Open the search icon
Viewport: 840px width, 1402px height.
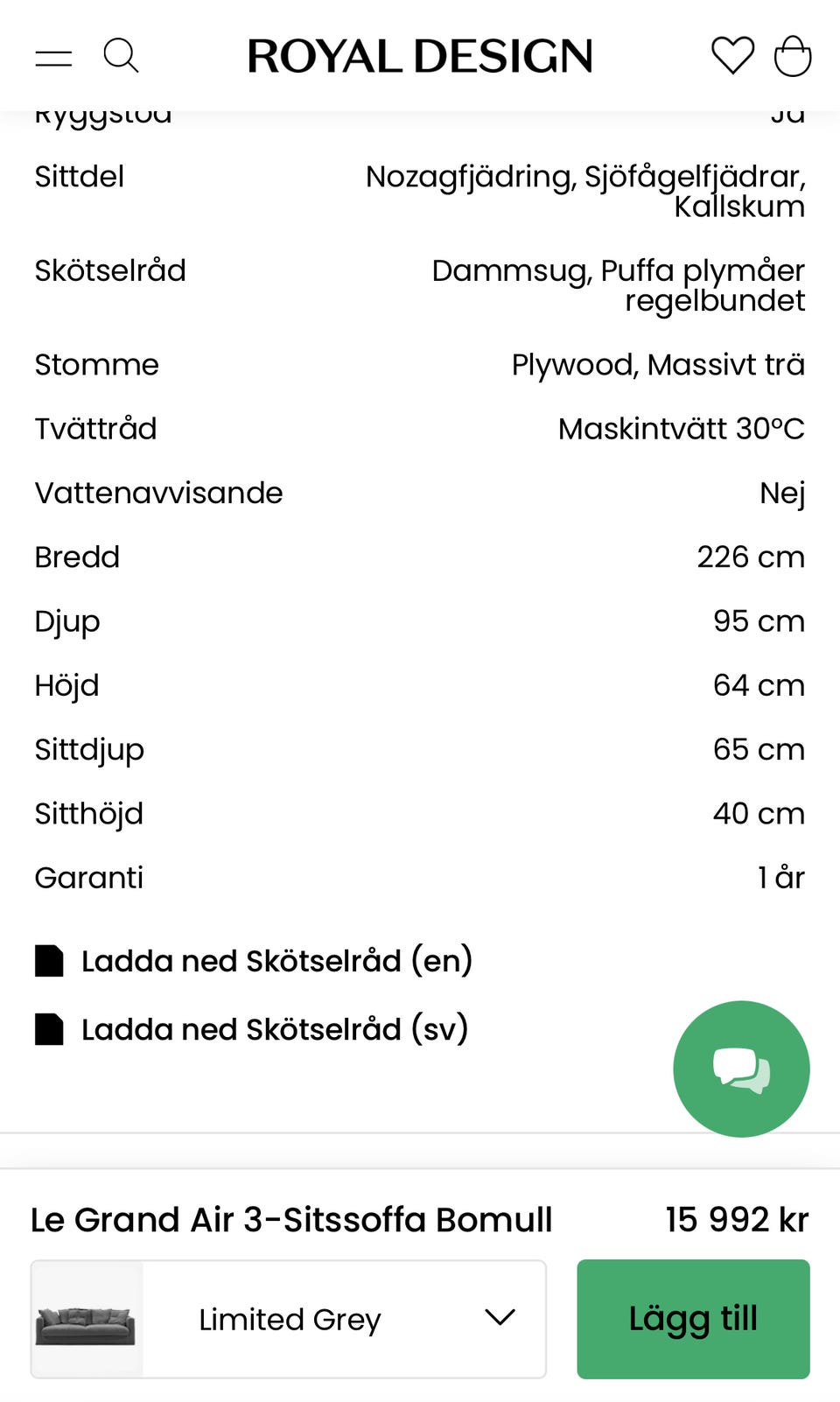coord(121,56)
